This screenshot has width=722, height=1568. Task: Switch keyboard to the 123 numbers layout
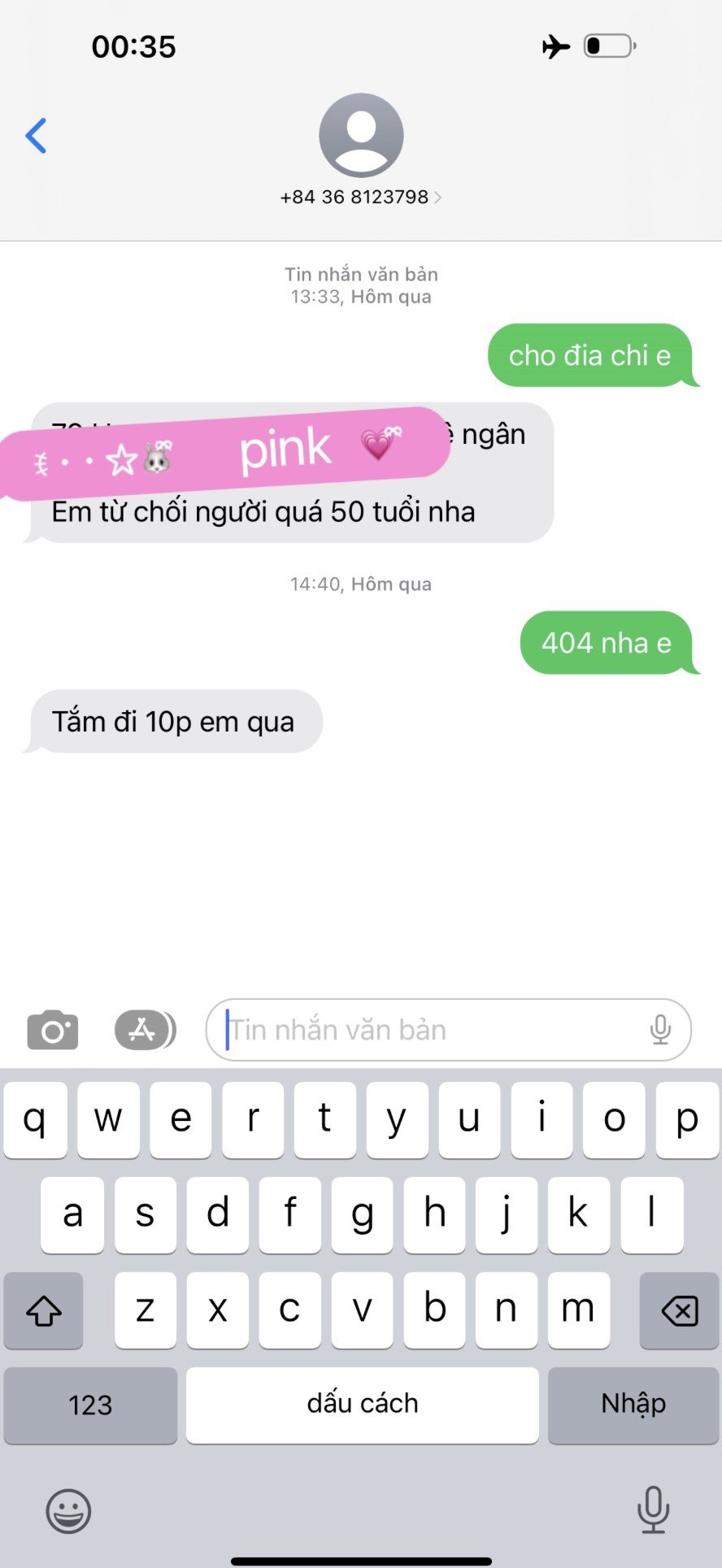point(90,1405)
